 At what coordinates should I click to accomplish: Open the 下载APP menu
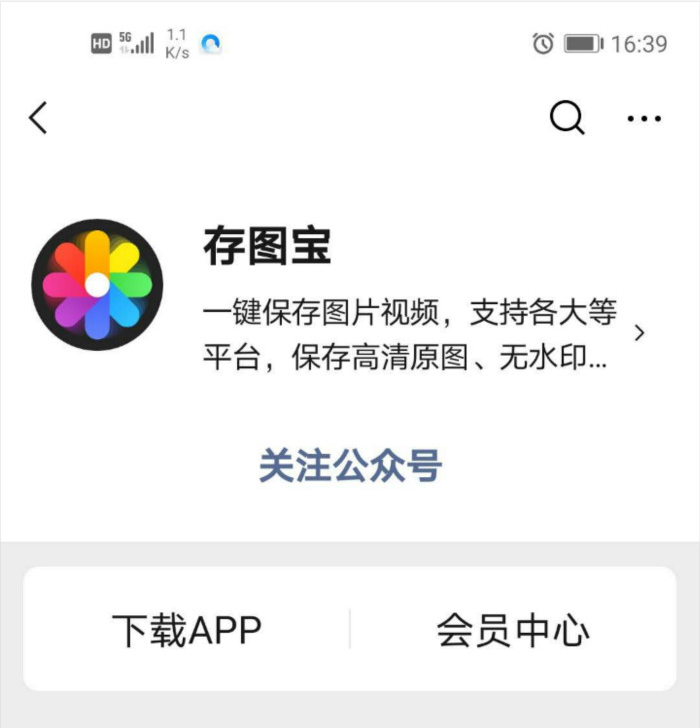187,630
